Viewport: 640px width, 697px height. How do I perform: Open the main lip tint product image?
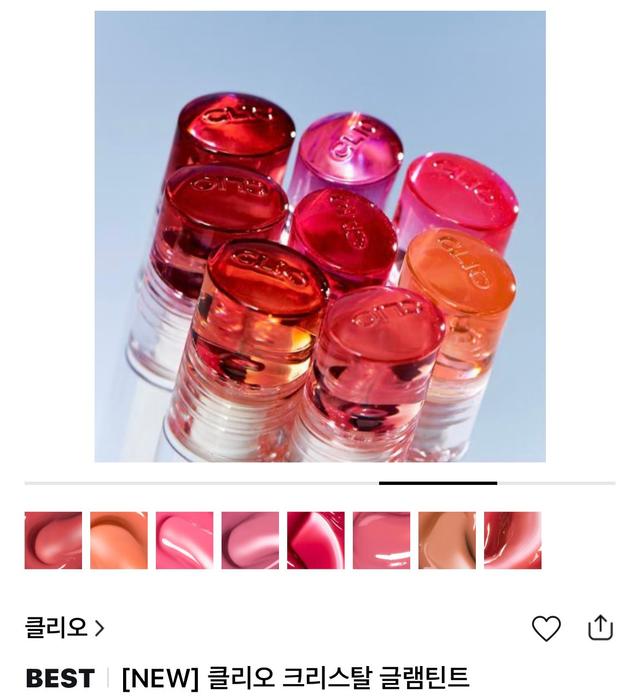point(320,237)
